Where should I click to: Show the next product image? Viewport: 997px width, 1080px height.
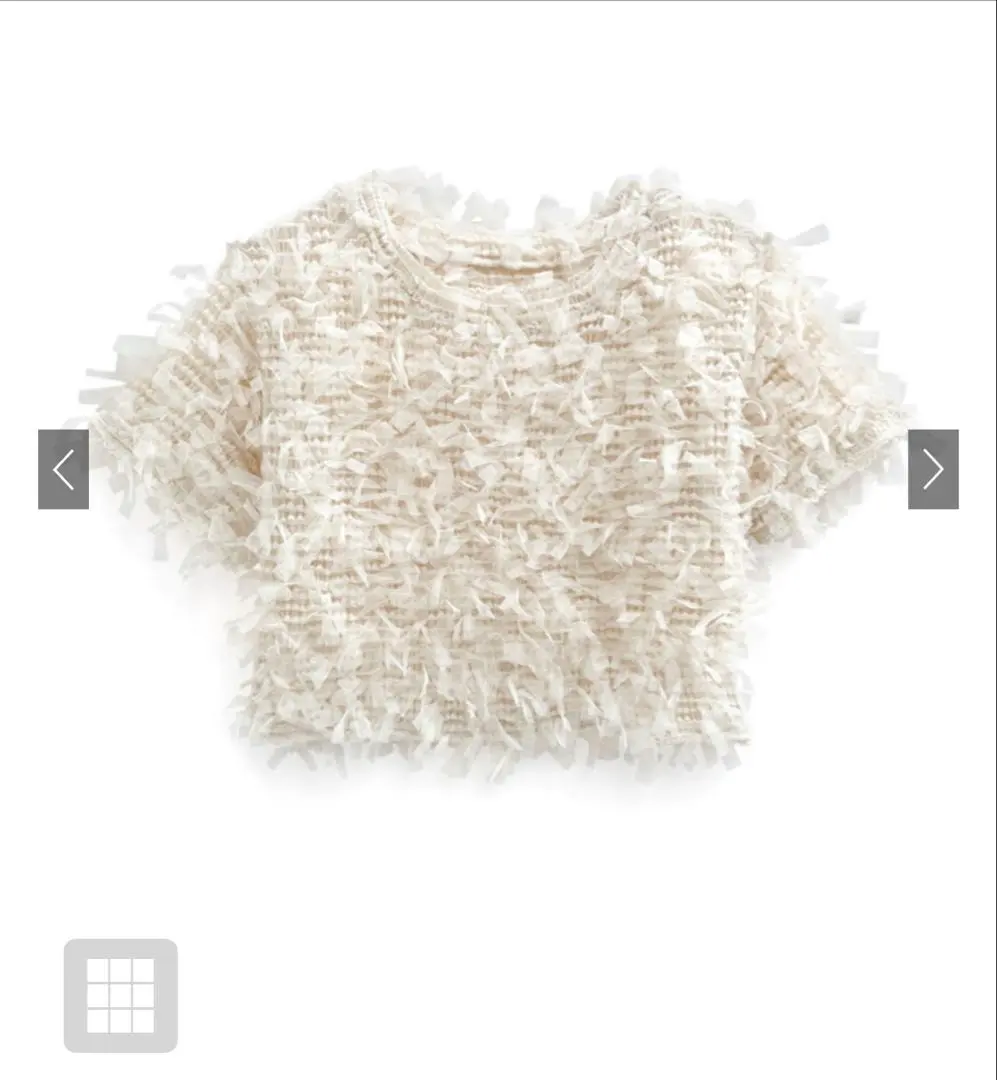933,469
